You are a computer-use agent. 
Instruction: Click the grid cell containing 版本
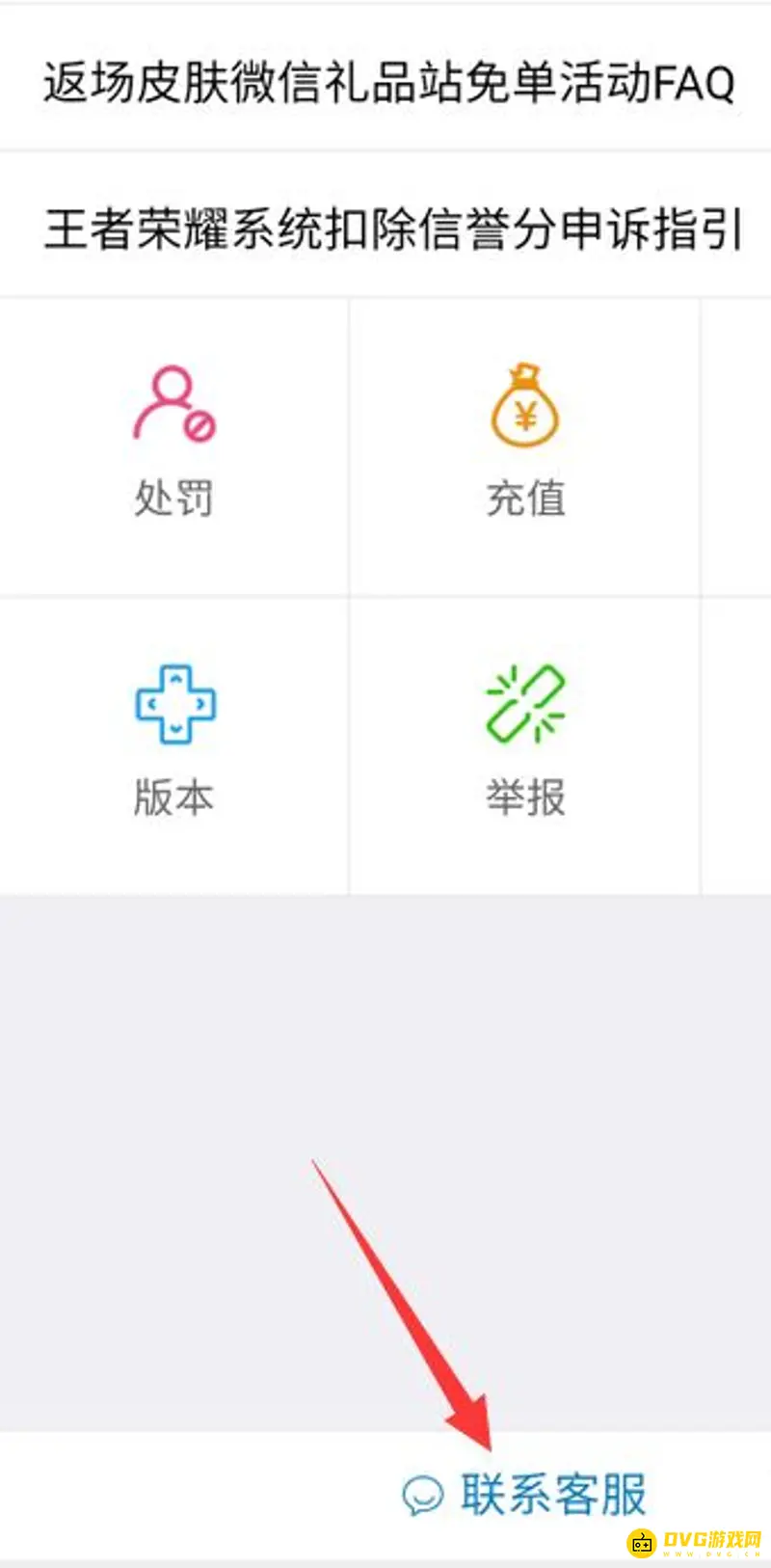(x=173, y=743)
